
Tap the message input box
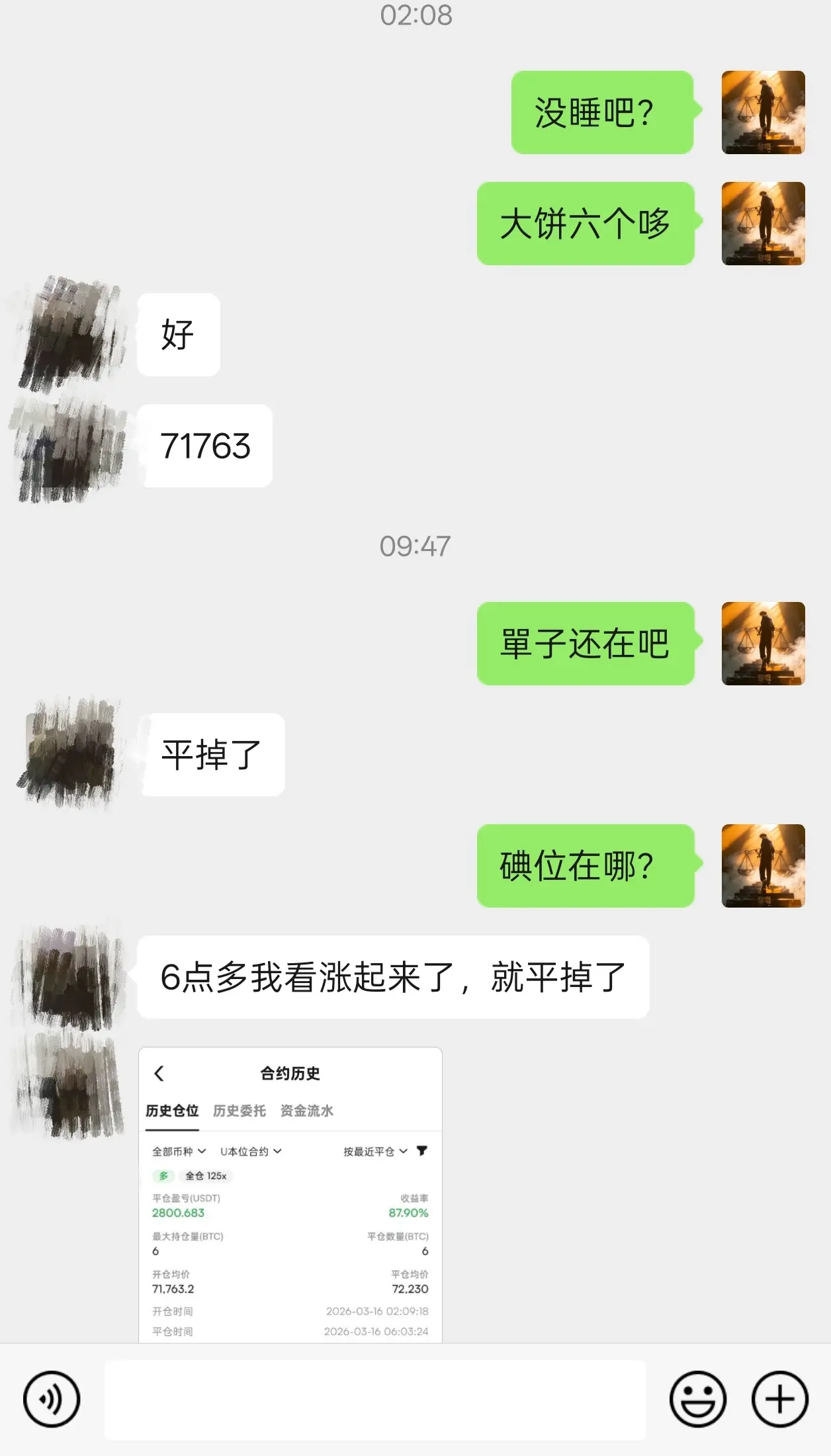click(377, 1399)
